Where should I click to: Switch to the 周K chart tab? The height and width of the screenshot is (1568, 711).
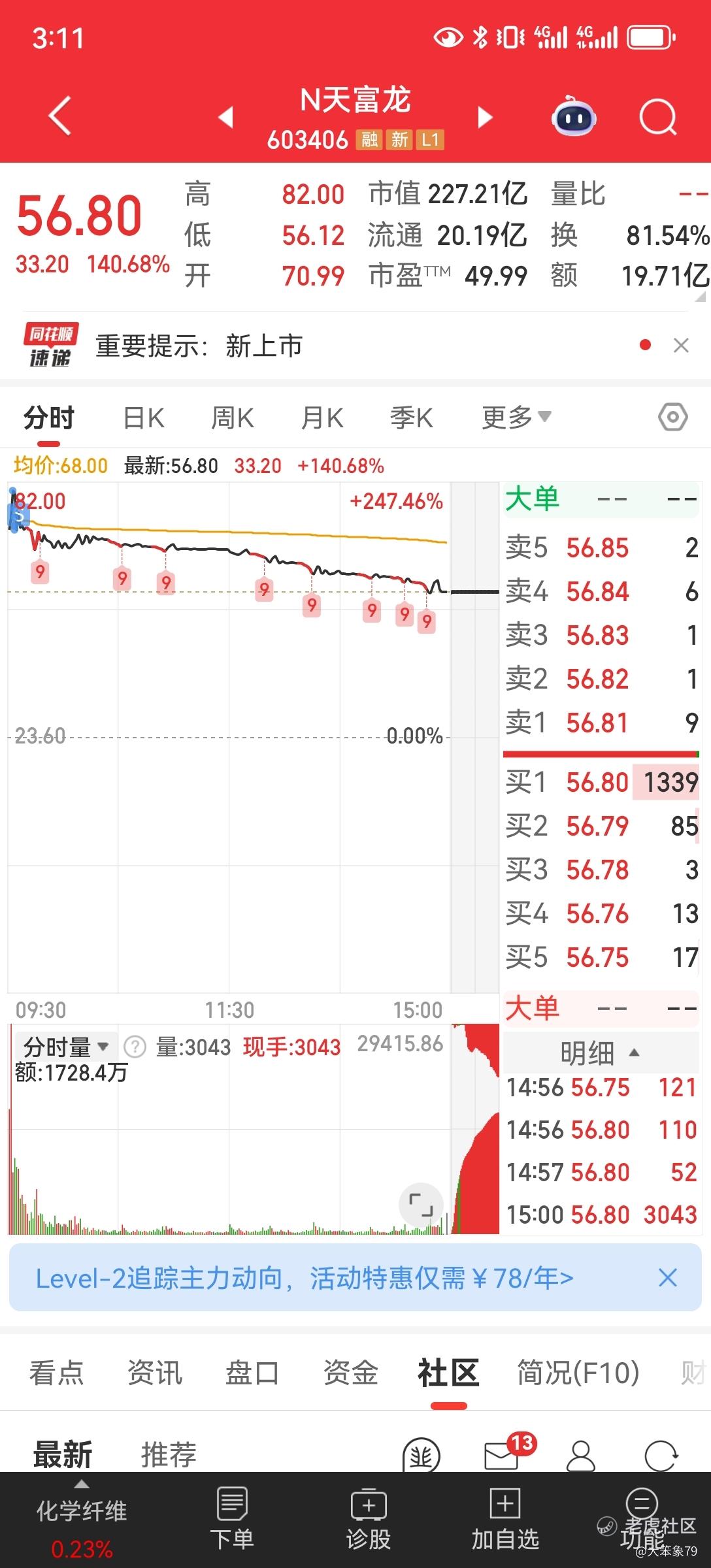tap(233, 418)
